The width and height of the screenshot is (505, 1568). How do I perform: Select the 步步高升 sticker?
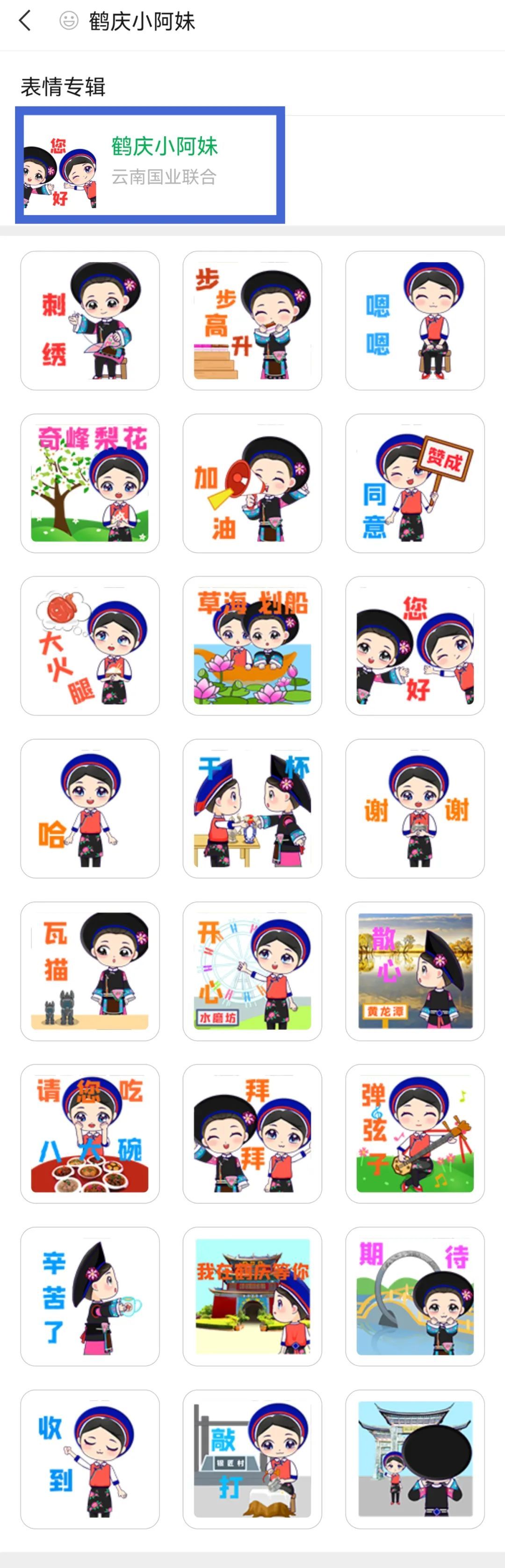(252, 320)
